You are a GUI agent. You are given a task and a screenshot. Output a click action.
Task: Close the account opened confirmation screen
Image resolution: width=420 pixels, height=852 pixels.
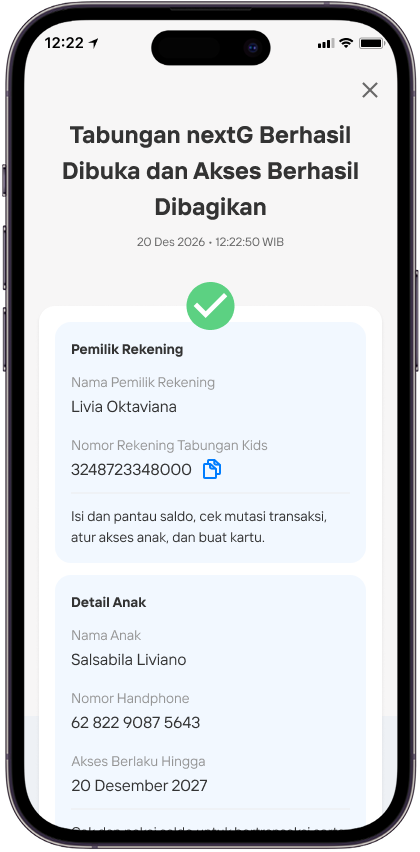369,90
